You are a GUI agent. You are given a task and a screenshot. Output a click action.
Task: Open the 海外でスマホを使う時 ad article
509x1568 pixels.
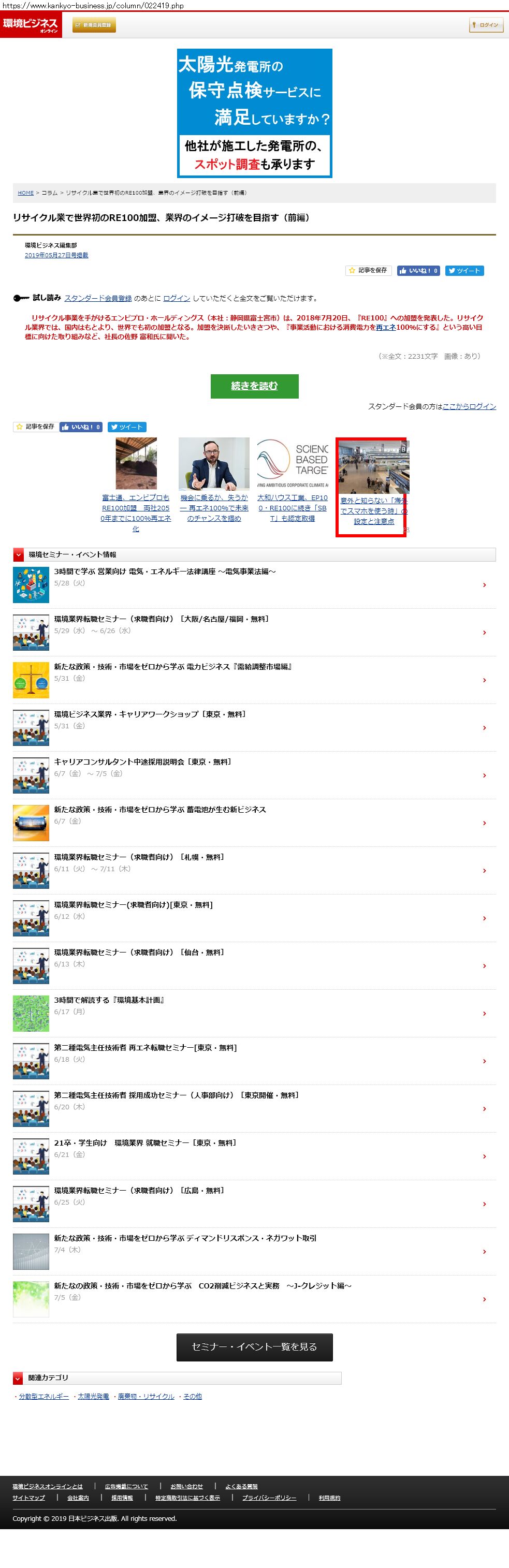tap(374, 510)
